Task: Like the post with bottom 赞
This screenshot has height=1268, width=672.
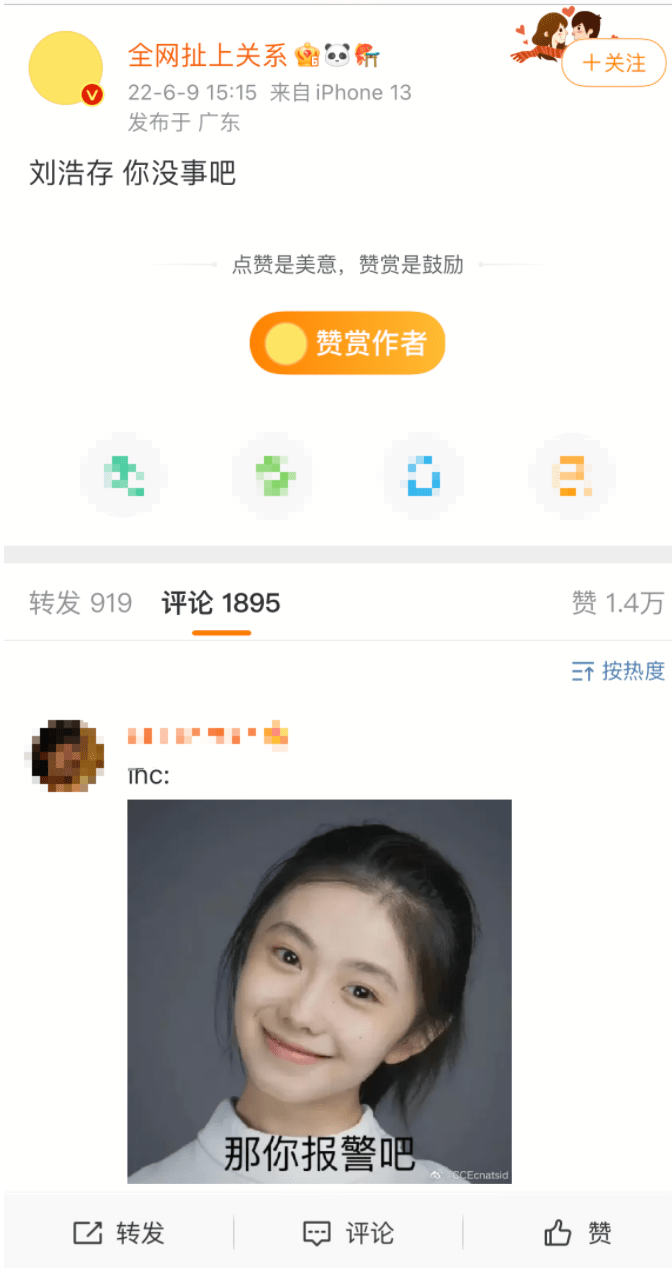Action: [578, 1233]
